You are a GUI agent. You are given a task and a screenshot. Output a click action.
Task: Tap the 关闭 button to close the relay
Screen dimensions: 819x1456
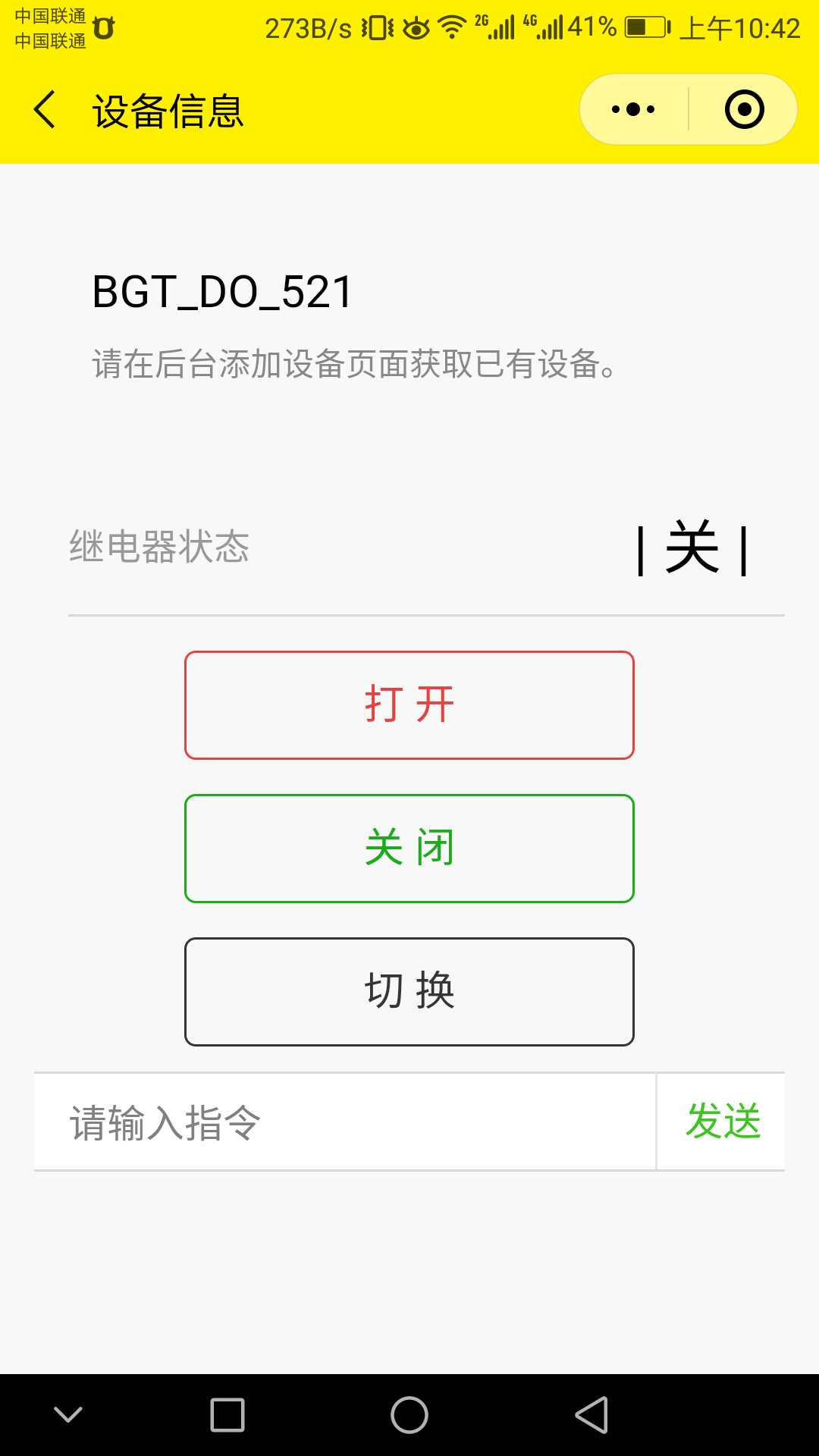409,849
